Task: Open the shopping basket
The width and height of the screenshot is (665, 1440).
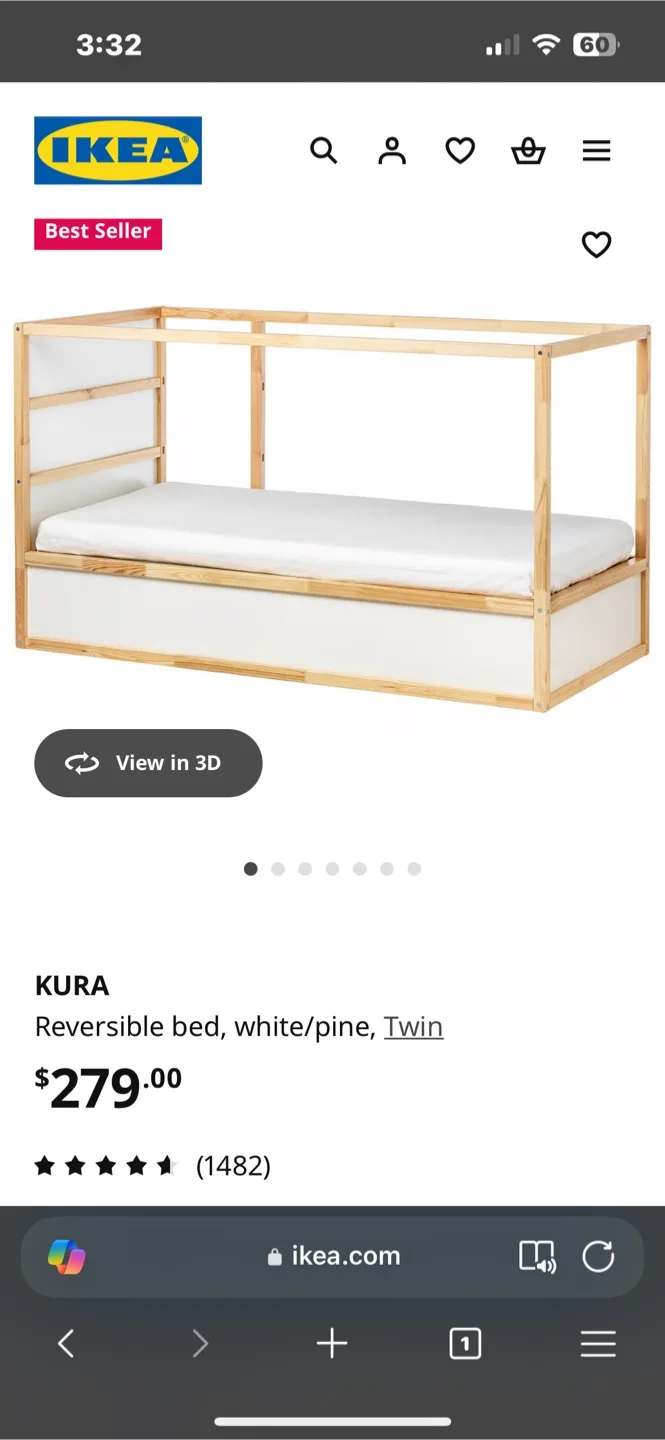Action: click(x=528, y=151)
